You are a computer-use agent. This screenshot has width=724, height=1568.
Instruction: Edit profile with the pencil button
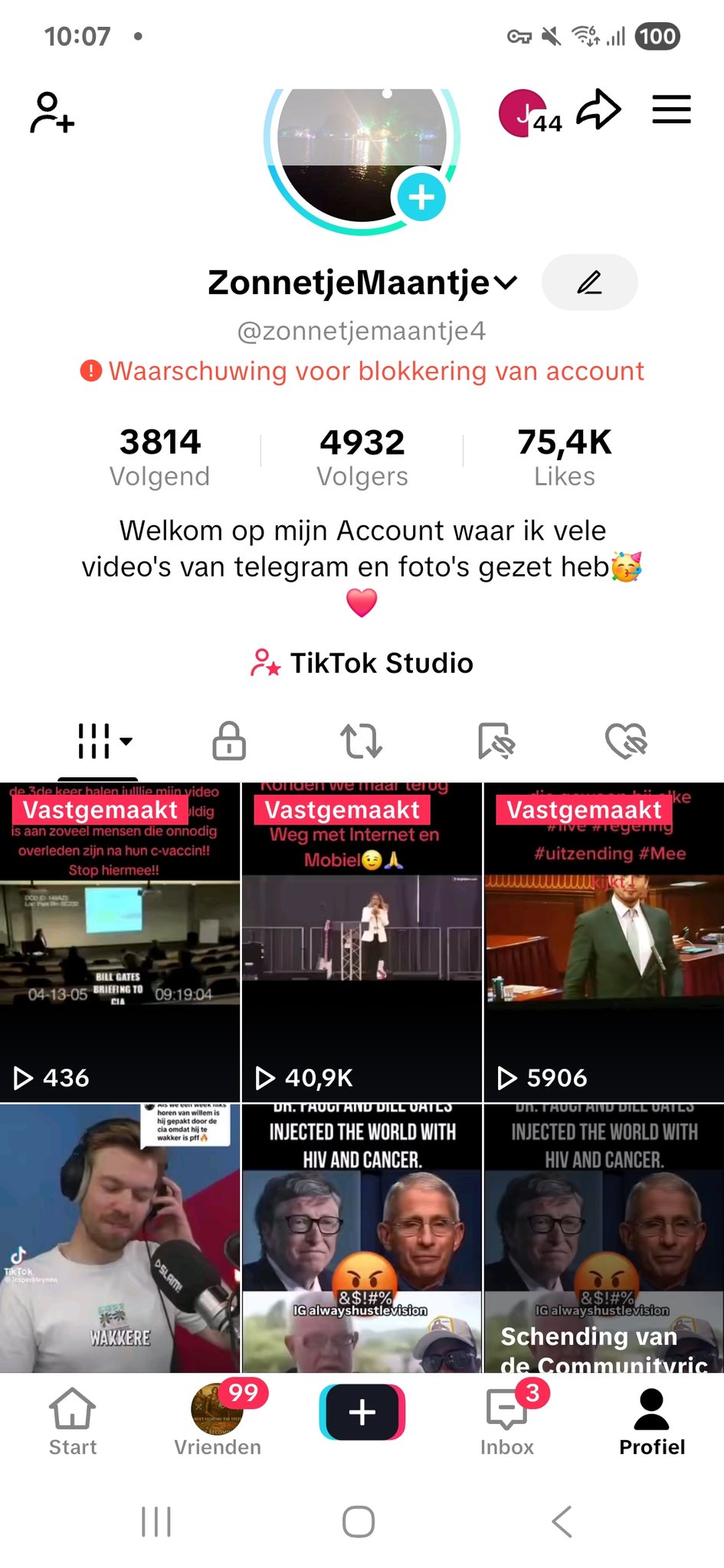click(589, 283)
